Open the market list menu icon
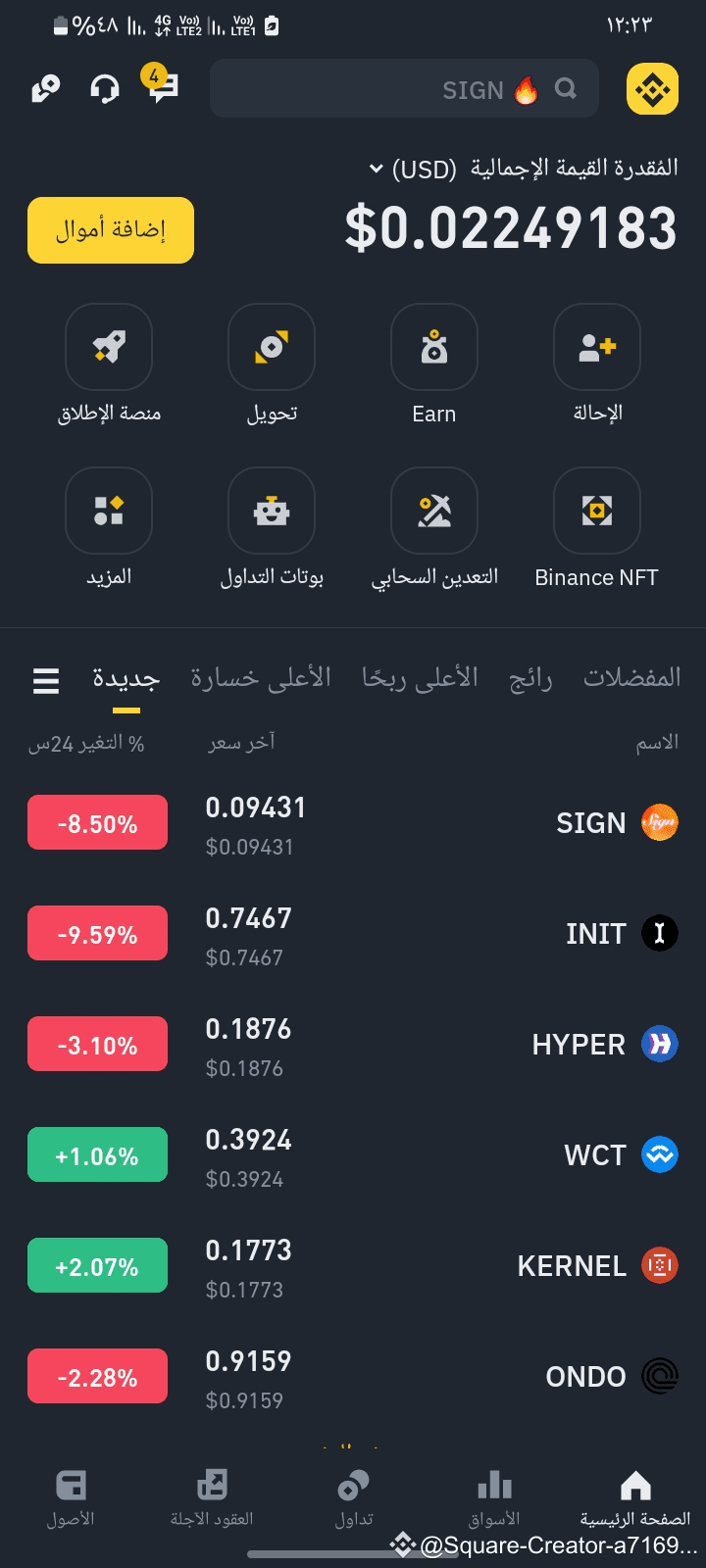Viewport: 706px width, 1568px height. click(46, 680)
